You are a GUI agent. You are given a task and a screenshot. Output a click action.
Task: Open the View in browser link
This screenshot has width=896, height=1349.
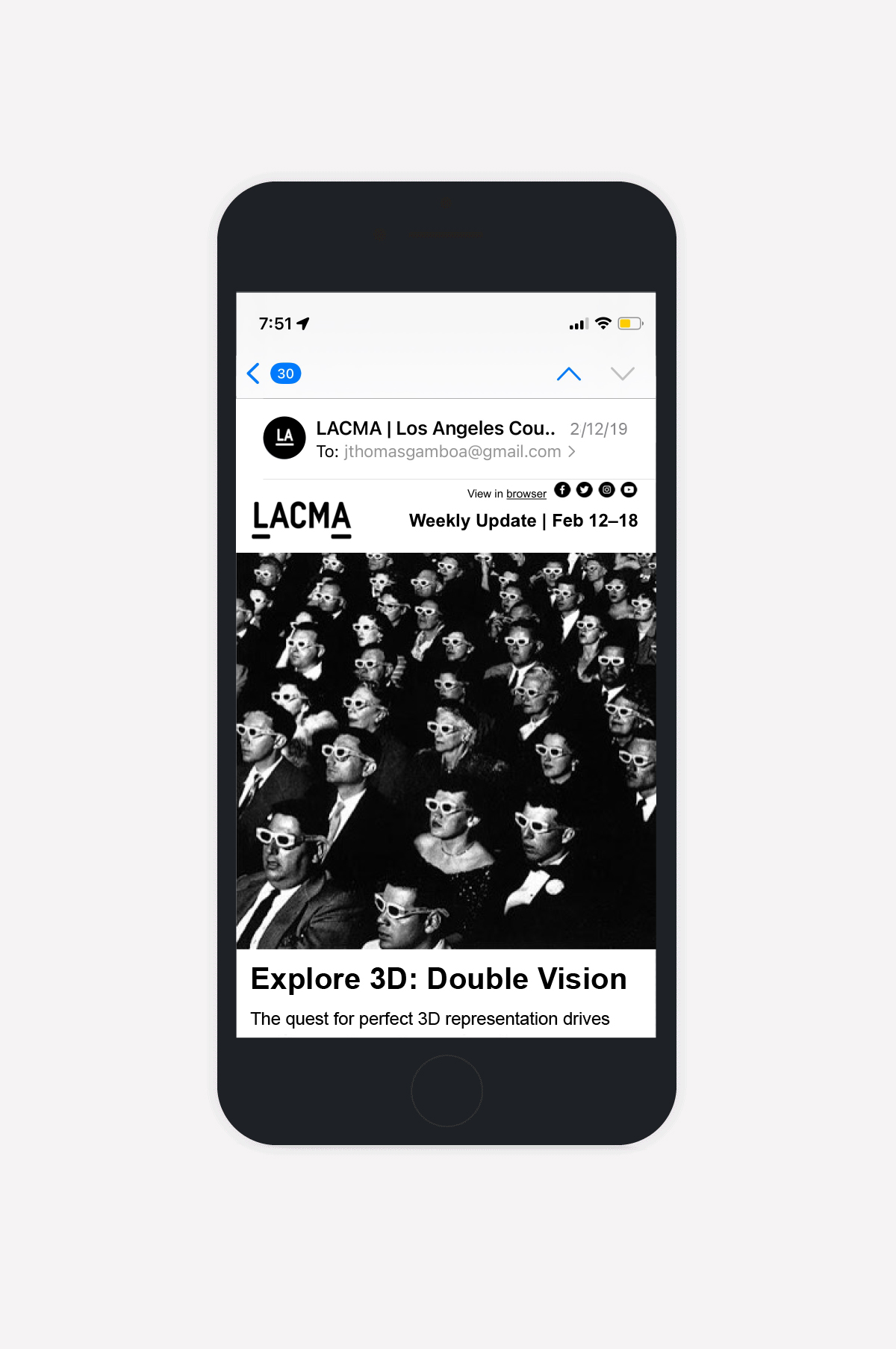pos(526,494)
